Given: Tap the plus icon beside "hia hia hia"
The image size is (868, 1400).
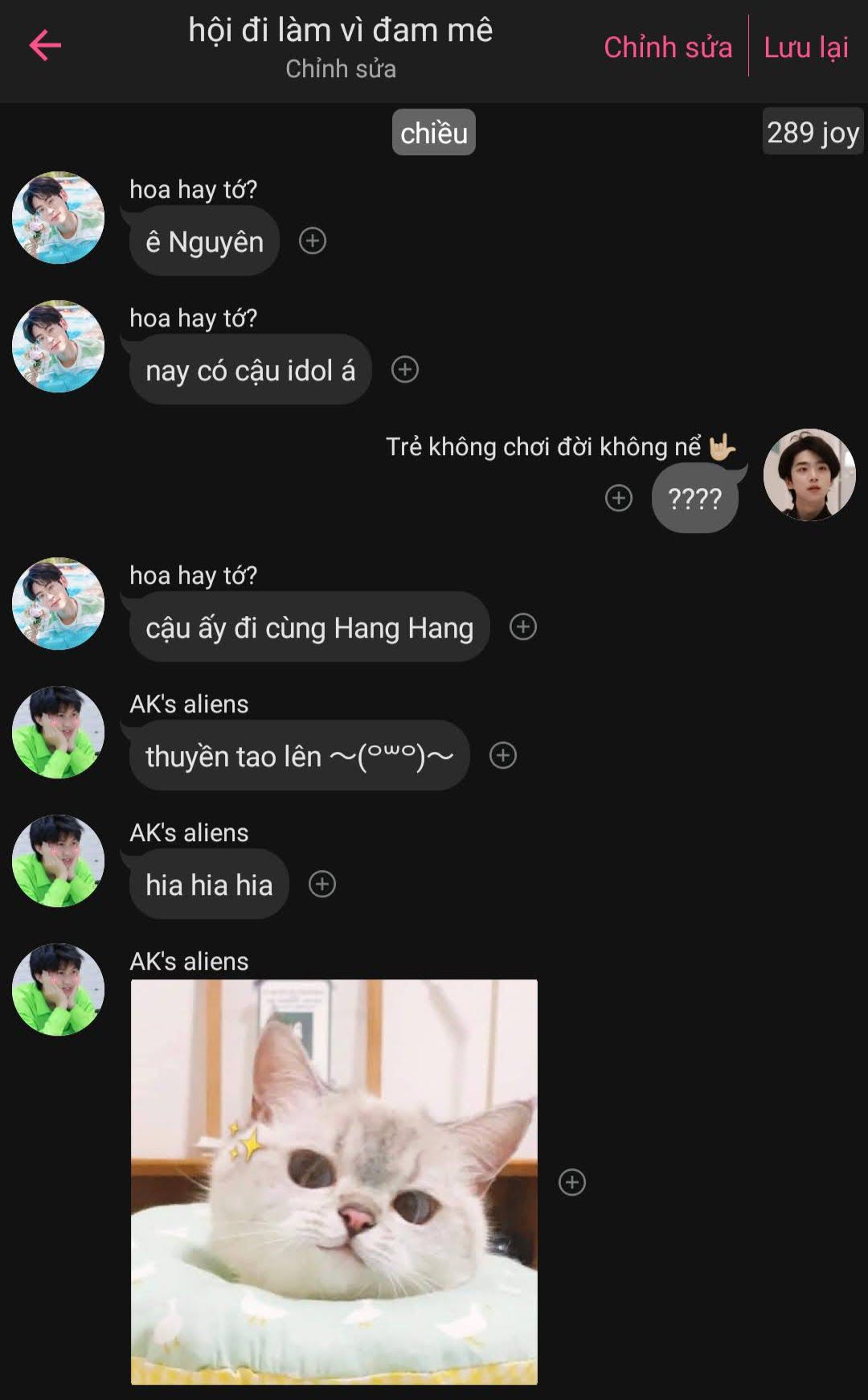Looking at the screenshot, I should (x=322, y=884).
